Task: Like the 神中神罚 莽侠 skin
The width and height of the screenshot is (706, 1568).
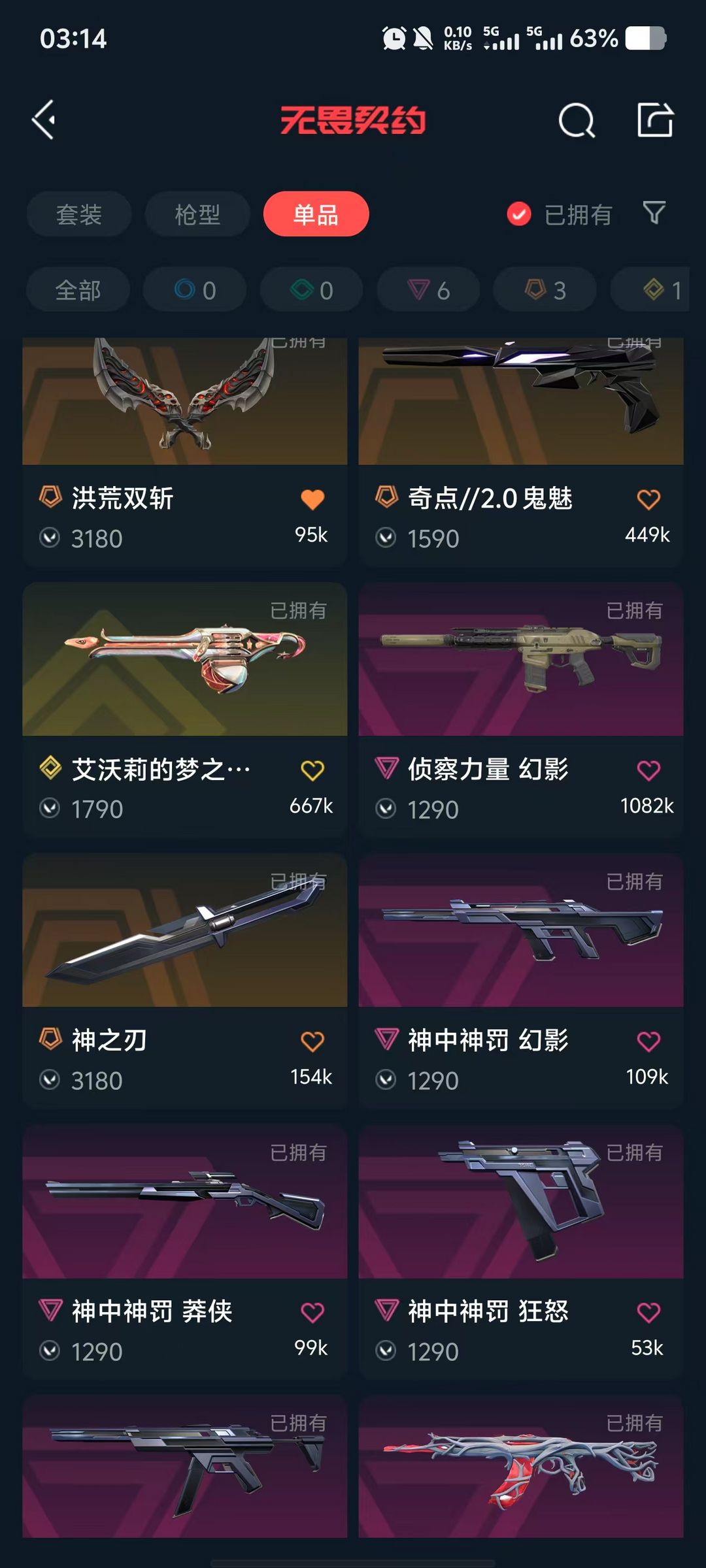Action: 312,1313
